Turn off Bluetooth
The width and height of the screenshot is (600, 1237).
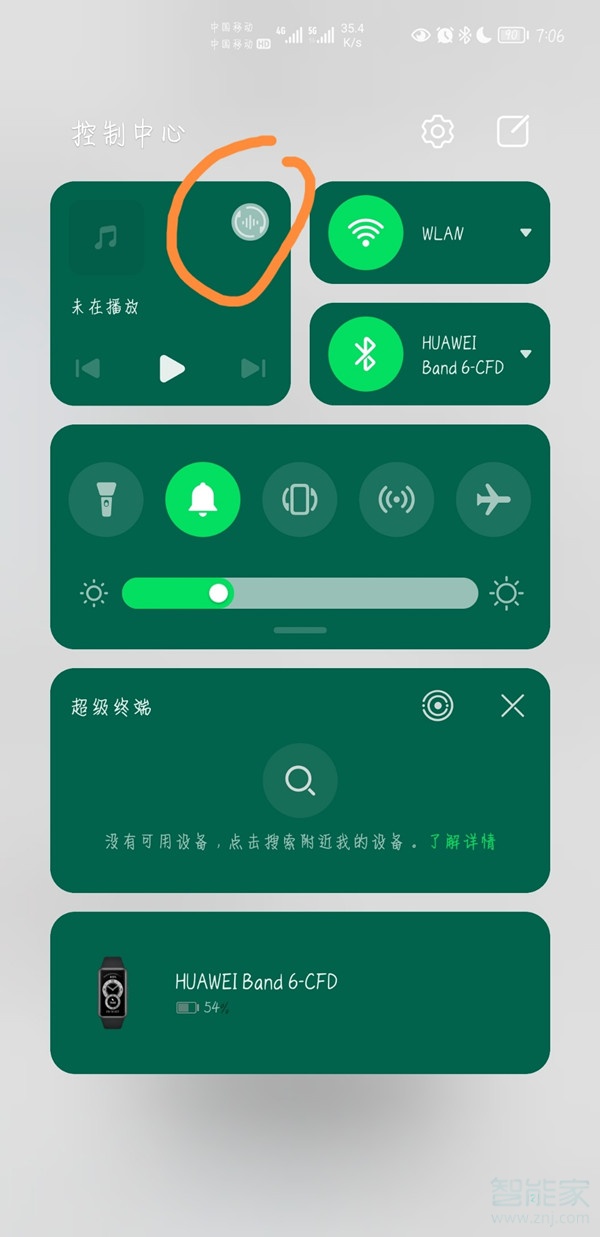[x=365, y=354]
